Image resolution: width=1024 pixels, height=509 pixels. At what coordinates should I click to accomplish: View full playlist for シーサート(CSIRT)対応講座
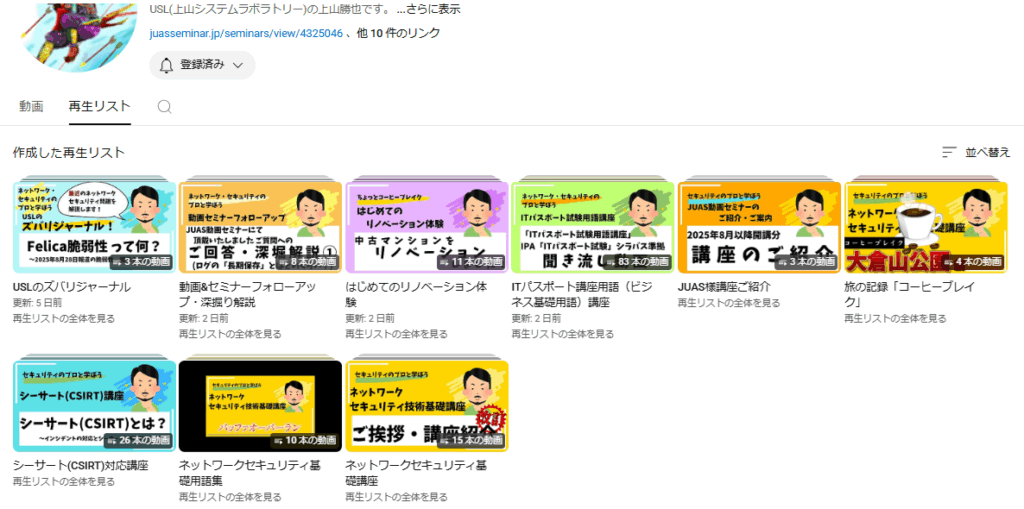(63, 483)
